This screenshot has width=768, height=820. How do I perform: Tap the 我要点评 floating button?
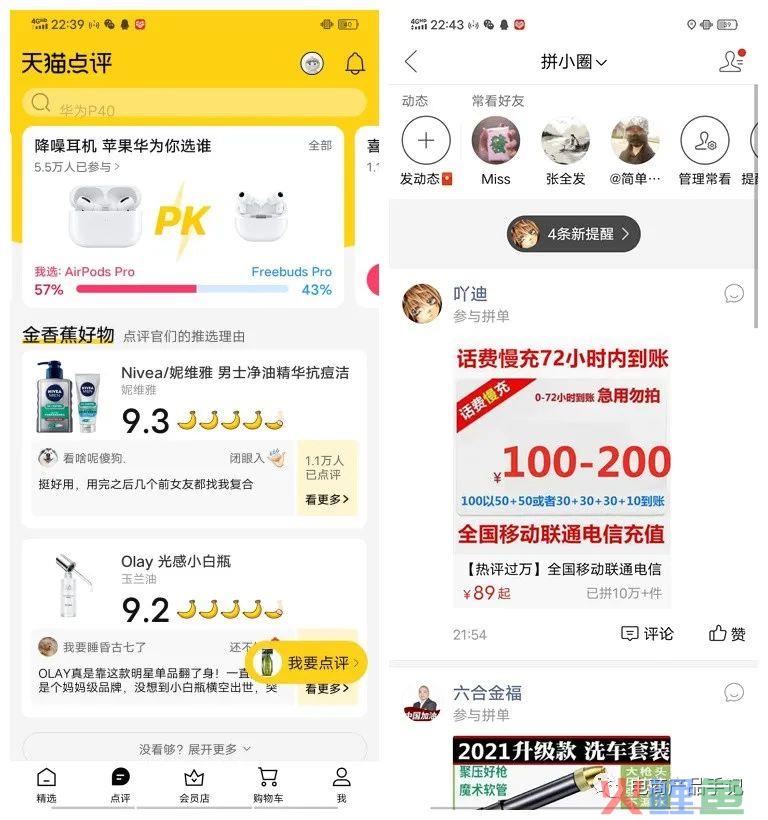[x=307, y=663]
